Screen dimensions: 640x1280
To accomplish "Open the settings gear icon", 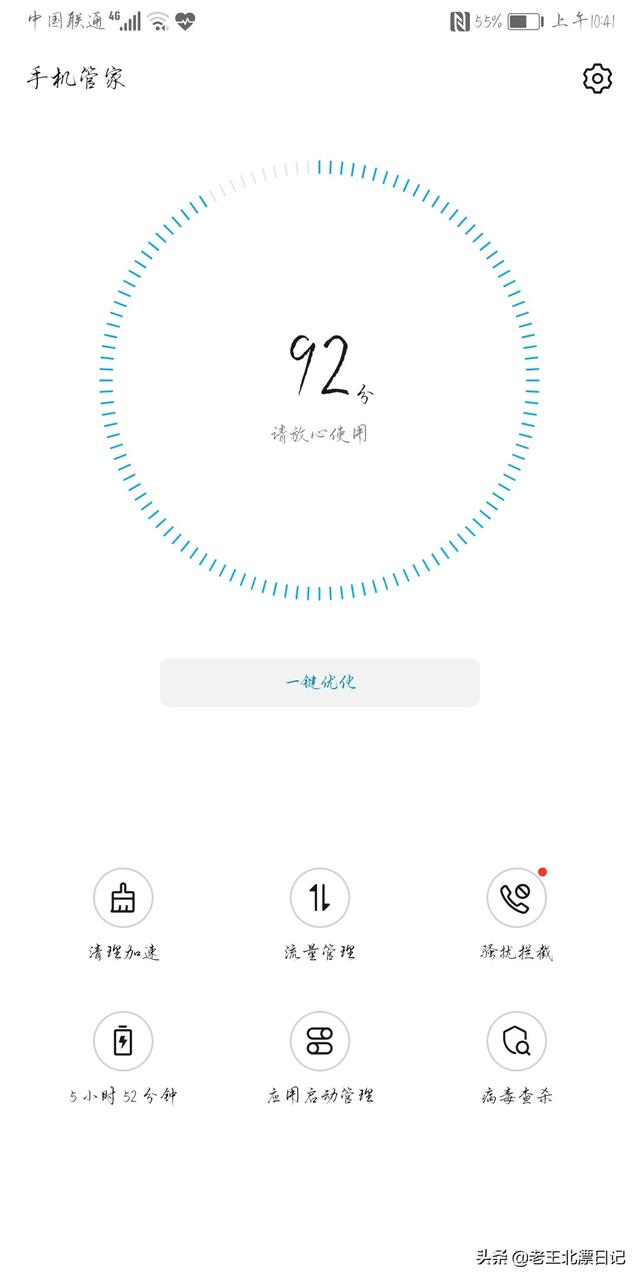I will [597, 78].
